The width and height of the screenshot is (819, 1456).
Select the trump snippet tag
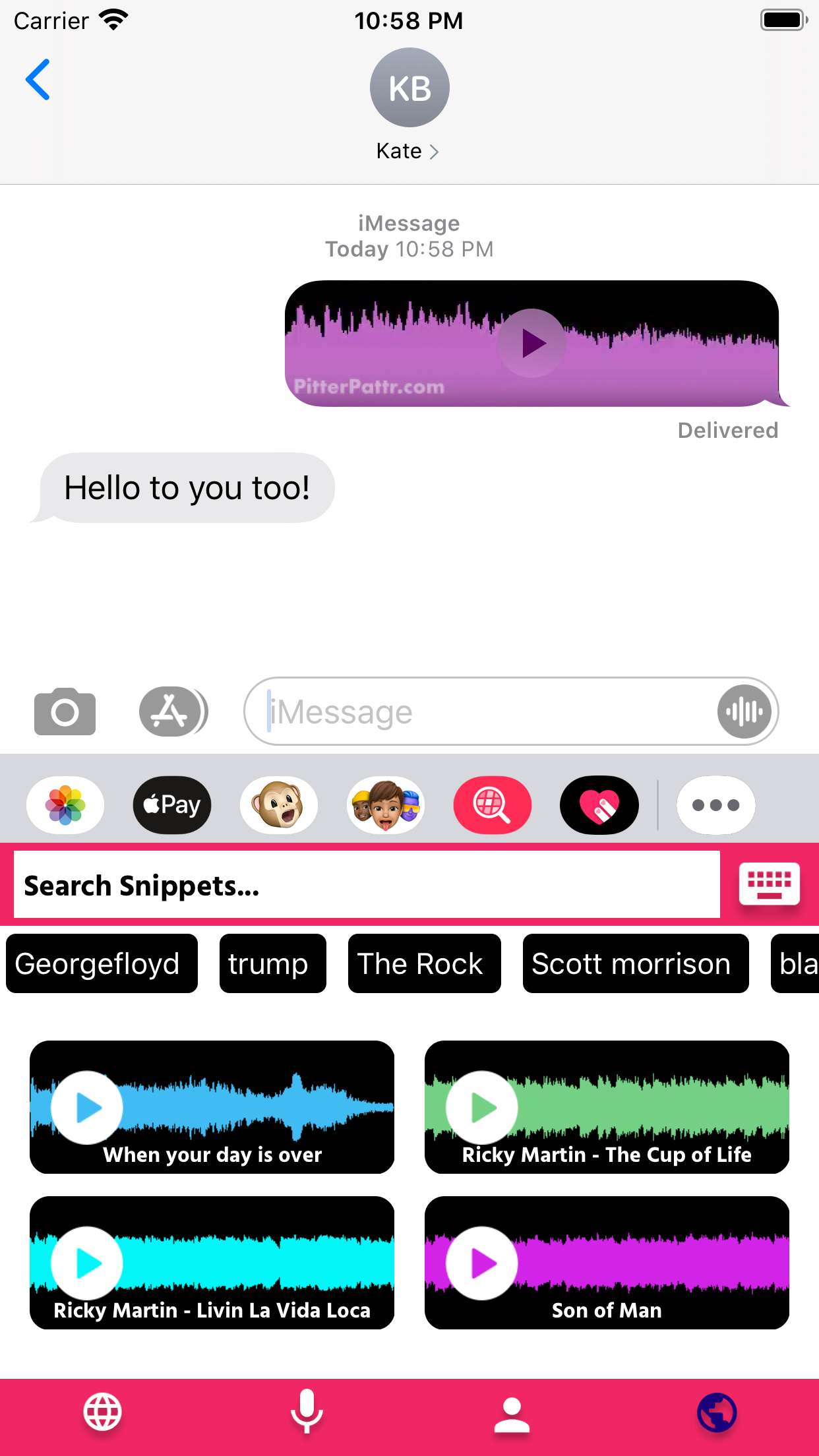click(272, 963)
